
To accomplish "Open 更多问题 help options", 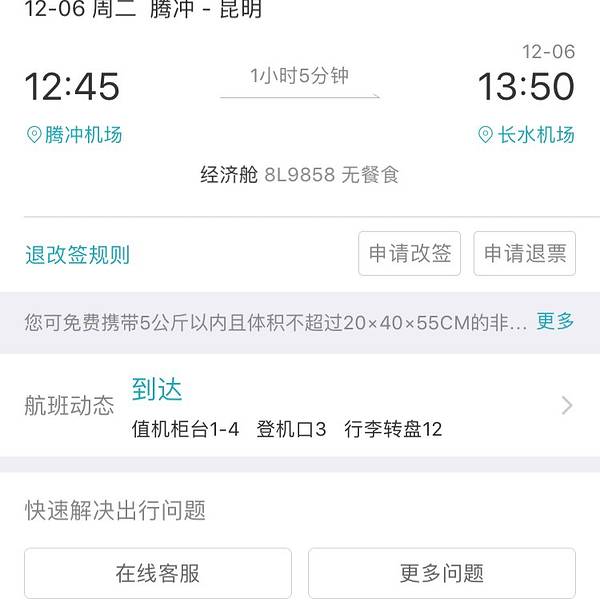I will tap(441, 574).
